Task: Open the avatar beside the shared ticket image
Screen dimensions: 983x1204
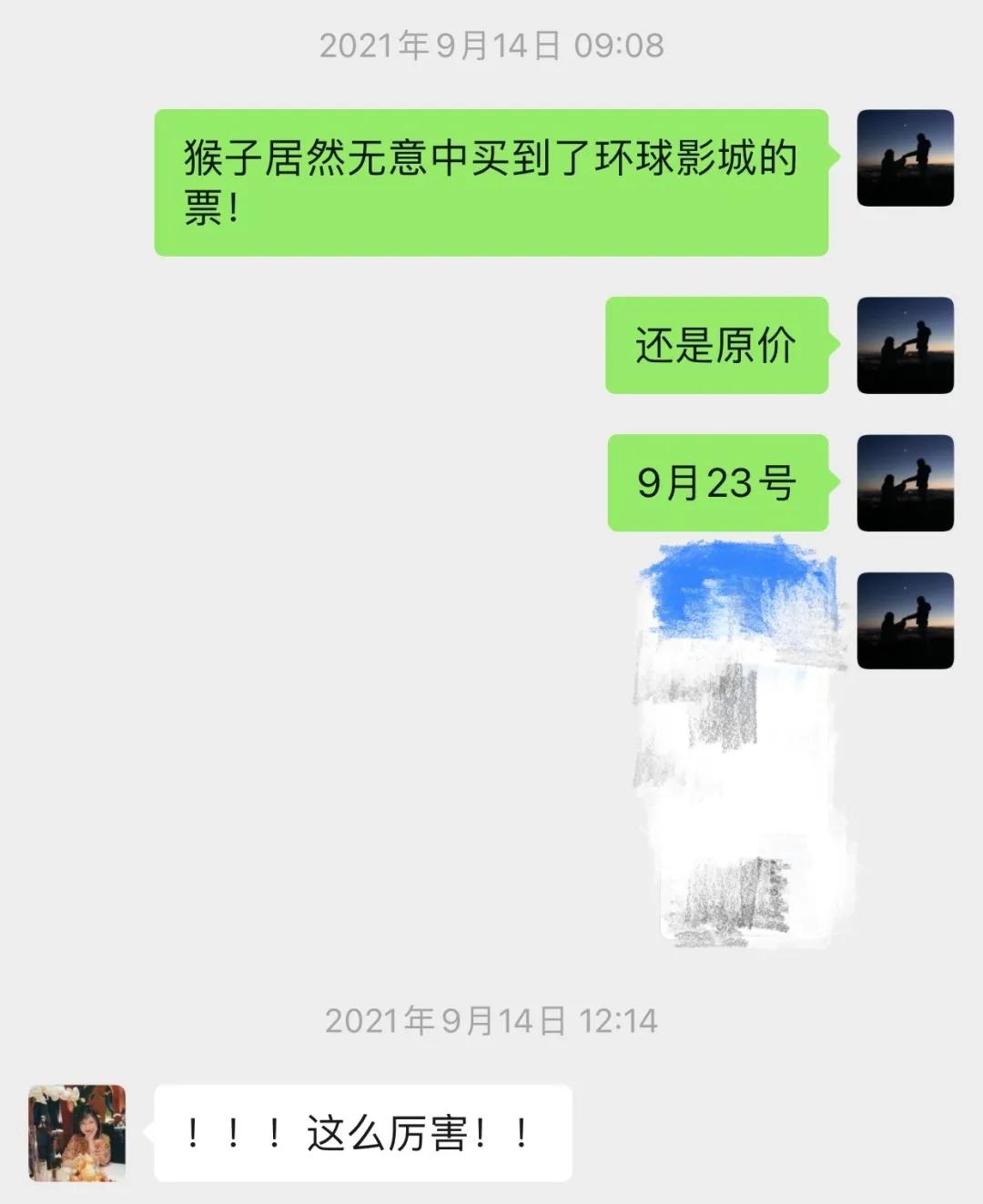Action: point(907,622)
